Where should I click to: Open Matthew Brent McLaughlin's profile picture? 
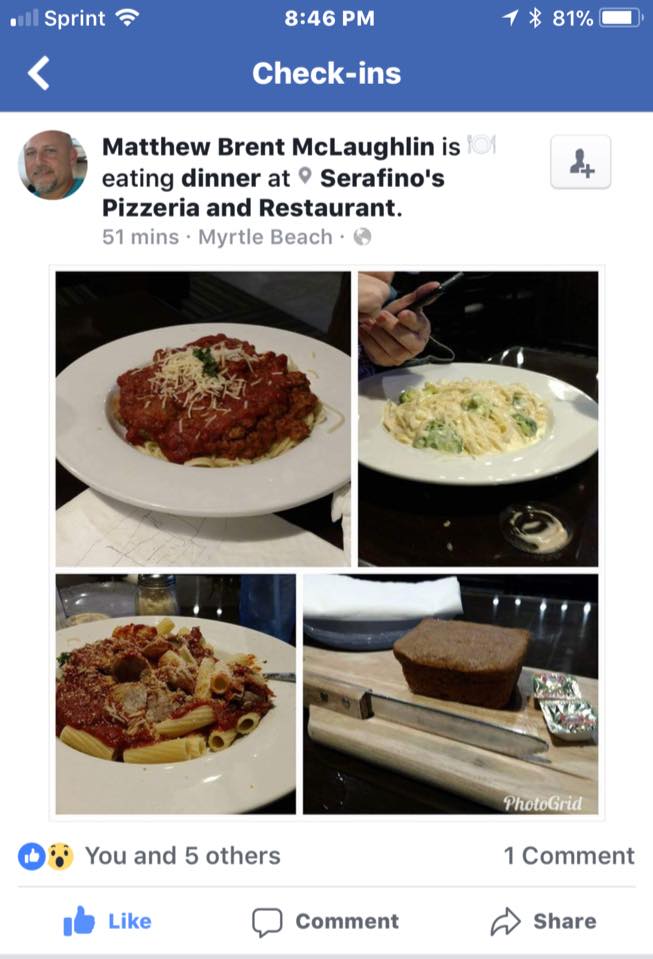[x=52, y=165]
